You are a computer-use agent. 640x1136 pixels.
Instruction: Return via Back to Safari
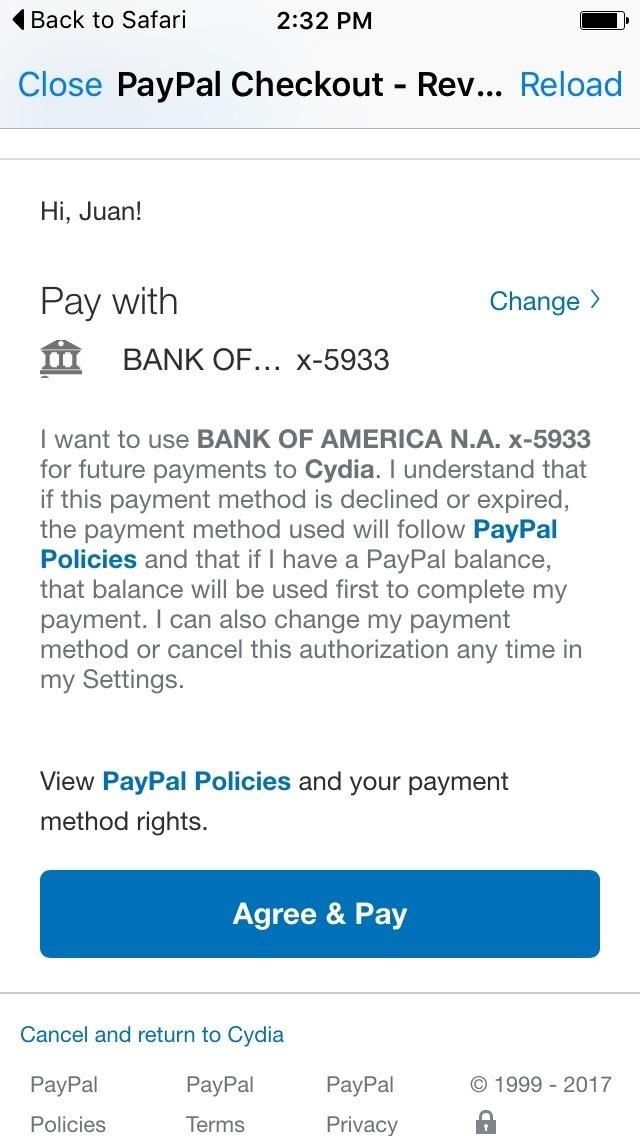(x=98, y=20)
